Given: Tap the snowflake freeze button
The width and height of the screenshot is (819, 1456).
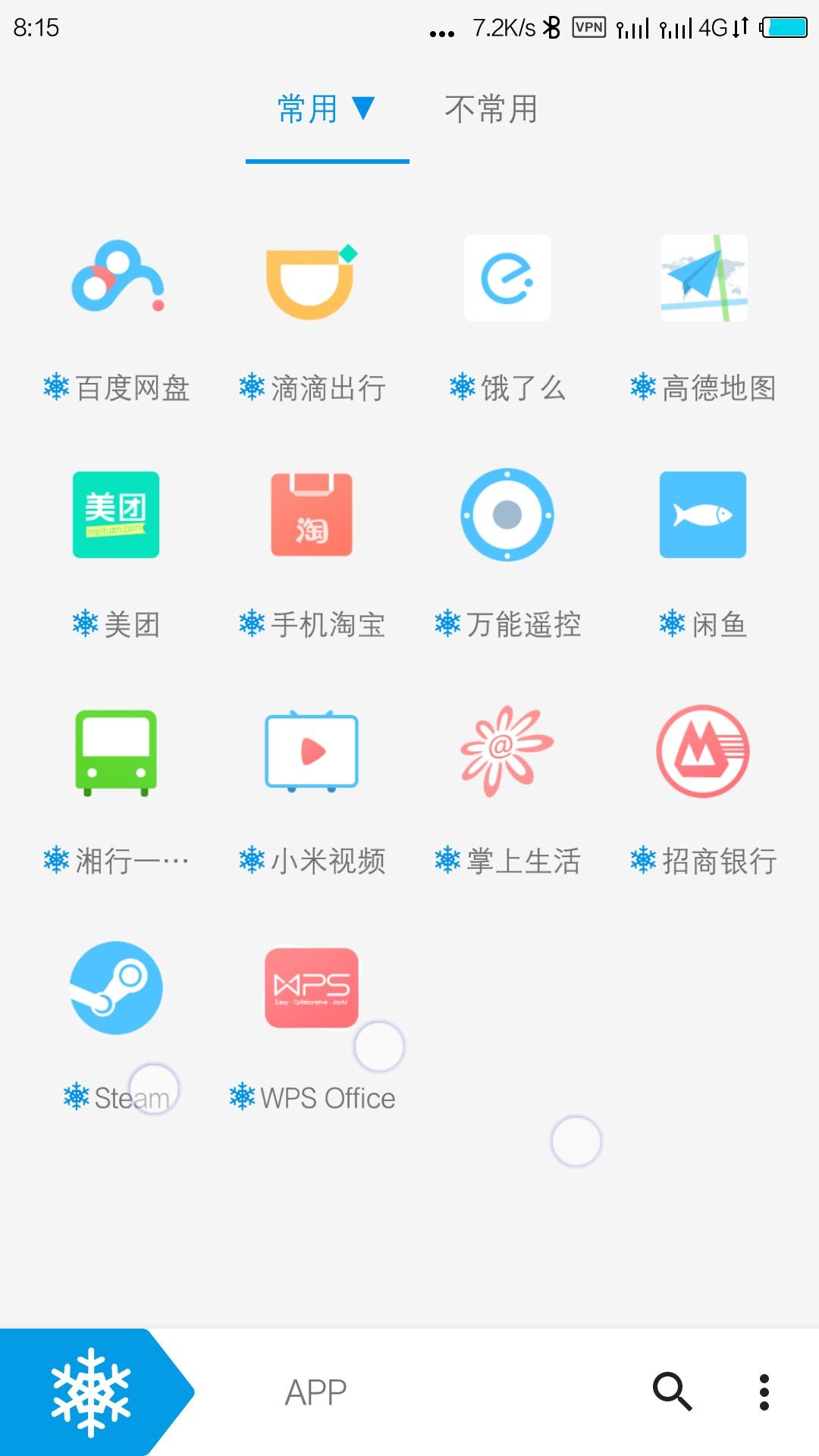Looking at the screenshot, I should click(x=91, y=1392).
